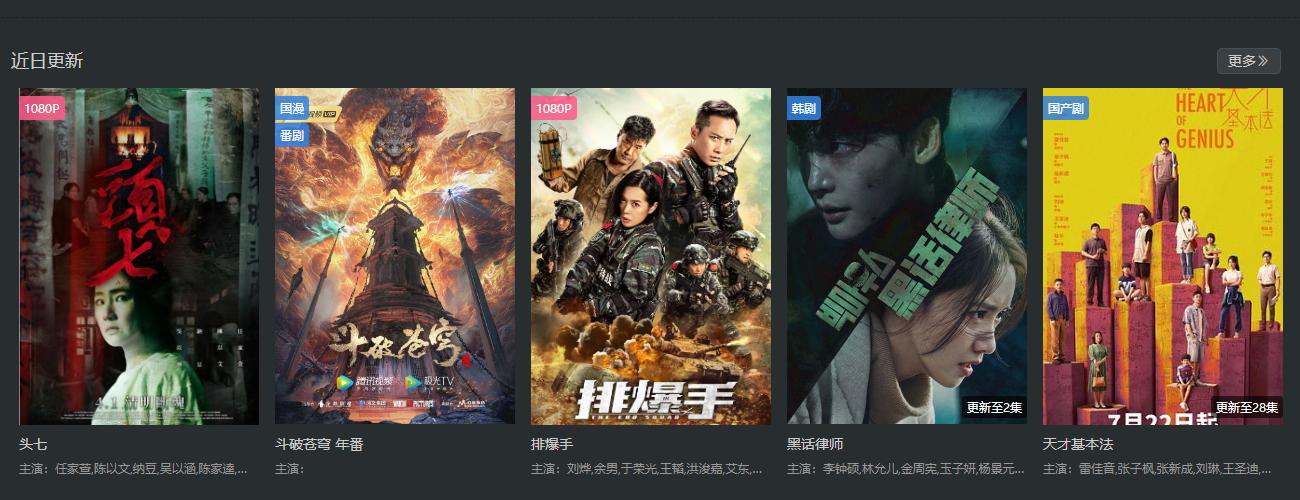
Task: Select the 排爆手 movie poster
Action: pyautogui.click(x=651, y=256)
